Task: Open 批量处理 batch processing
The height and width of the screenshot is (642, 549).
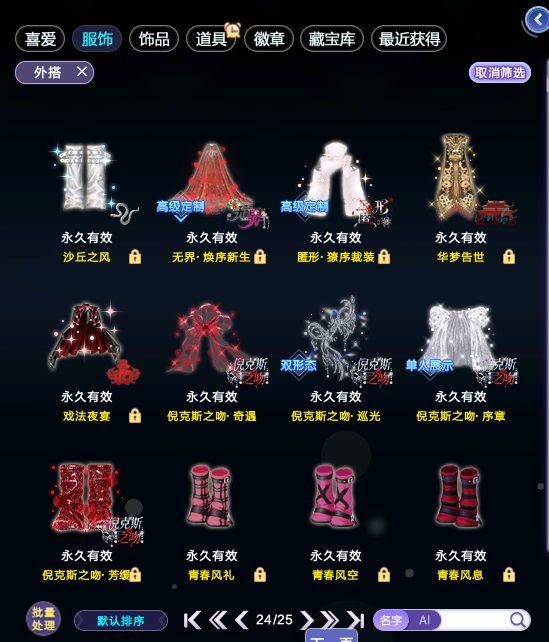Action: tap(43, 619)
